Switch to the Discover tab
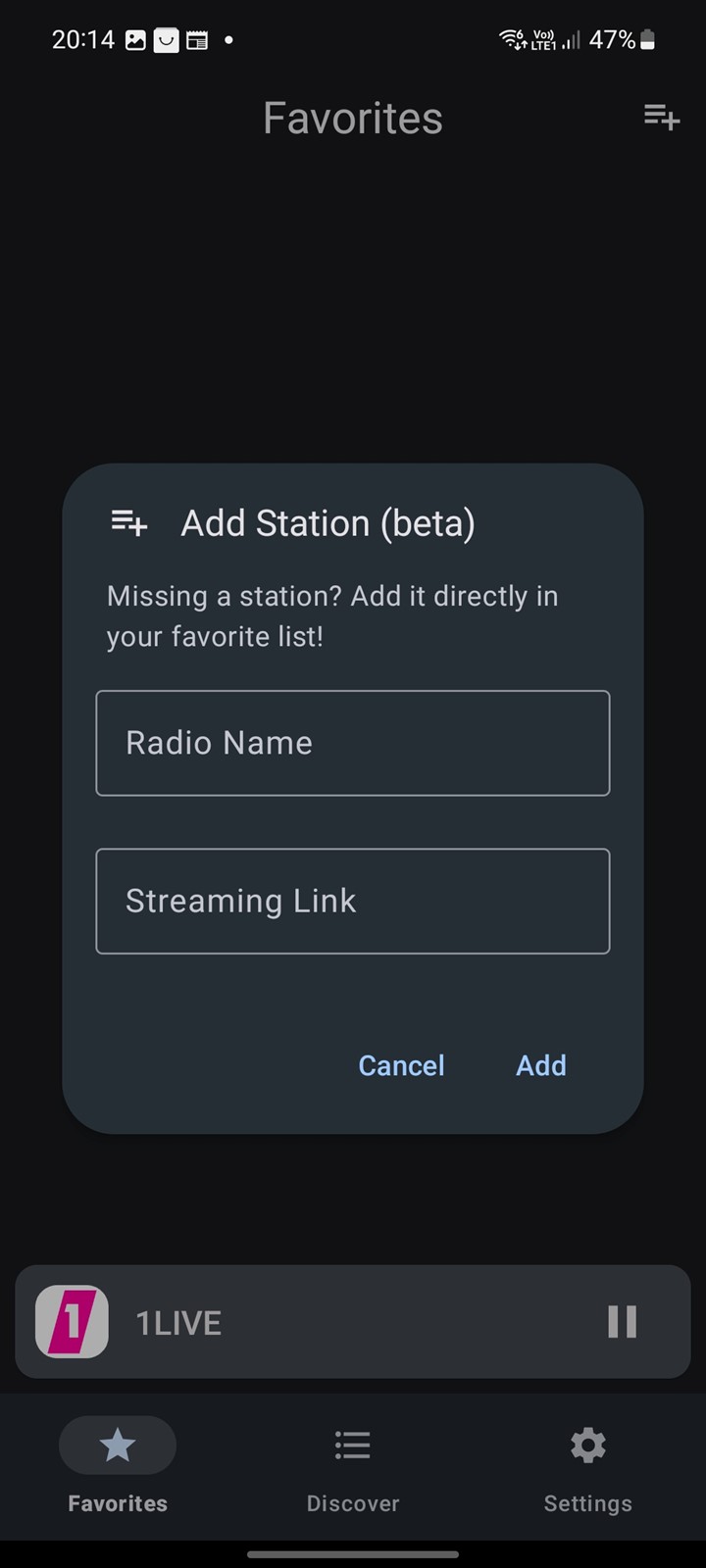Screen dimensions: 706x1568 point(353,1467)
